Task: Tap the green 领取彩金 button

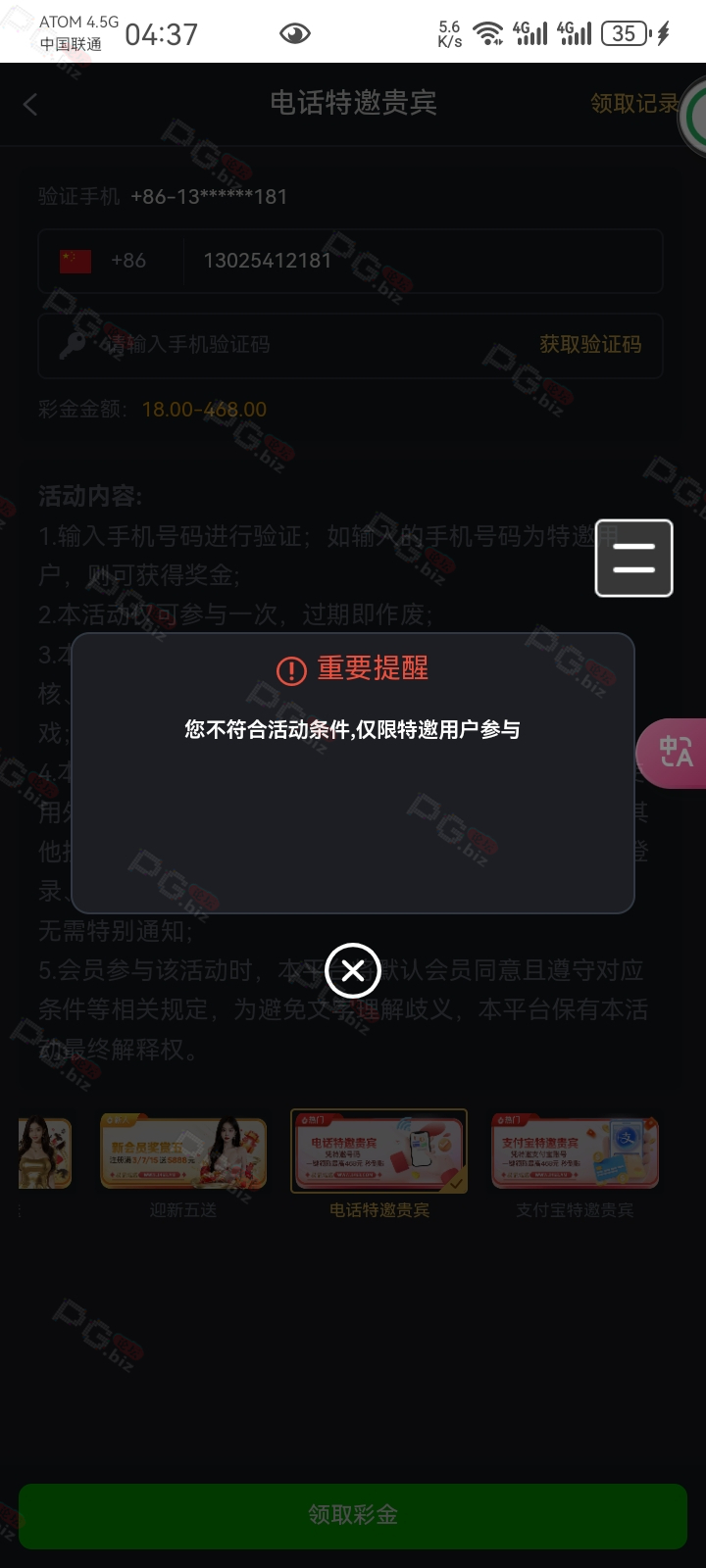Action: [353, 1515]
